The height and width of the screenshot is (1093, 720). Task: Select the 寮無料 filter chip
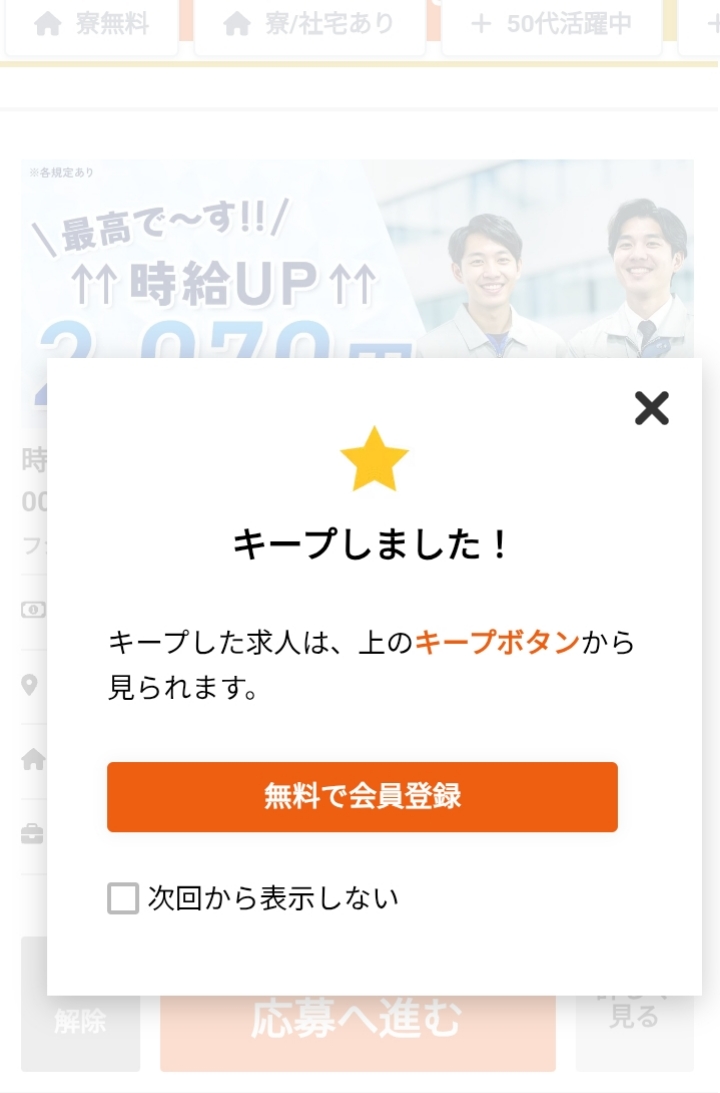pyautogui.click(x=92, y=24)
